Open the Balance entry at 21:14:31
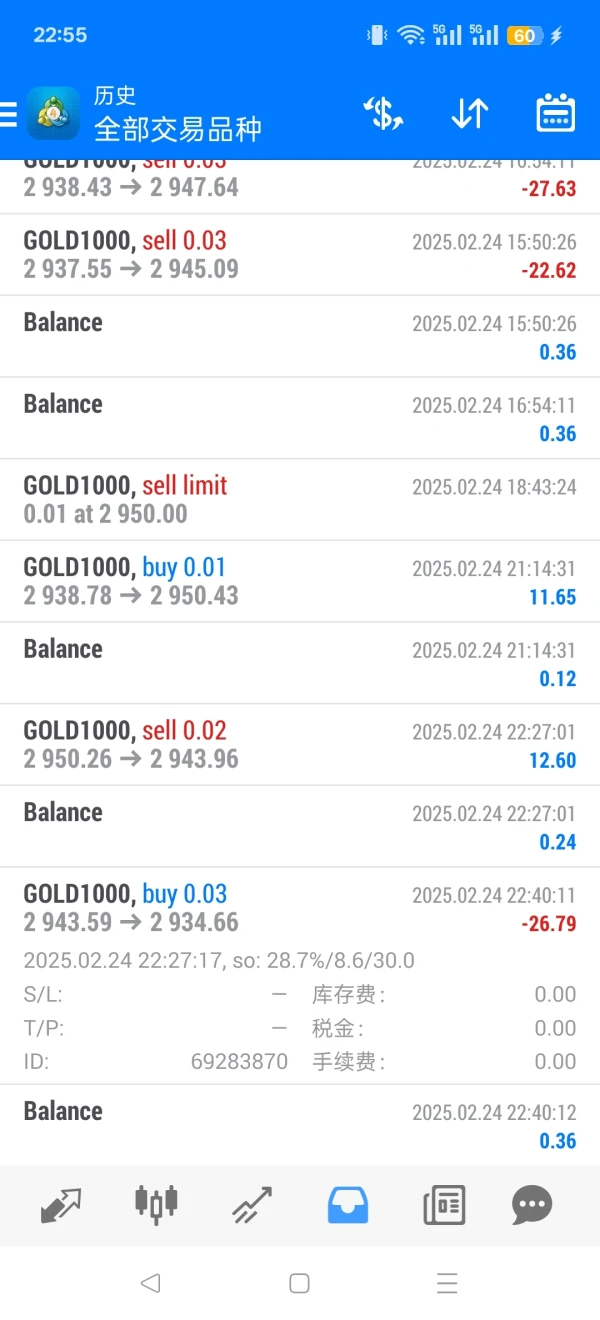Image resolution: width=600 pixels, height=1320 pixels. (300, 663)
